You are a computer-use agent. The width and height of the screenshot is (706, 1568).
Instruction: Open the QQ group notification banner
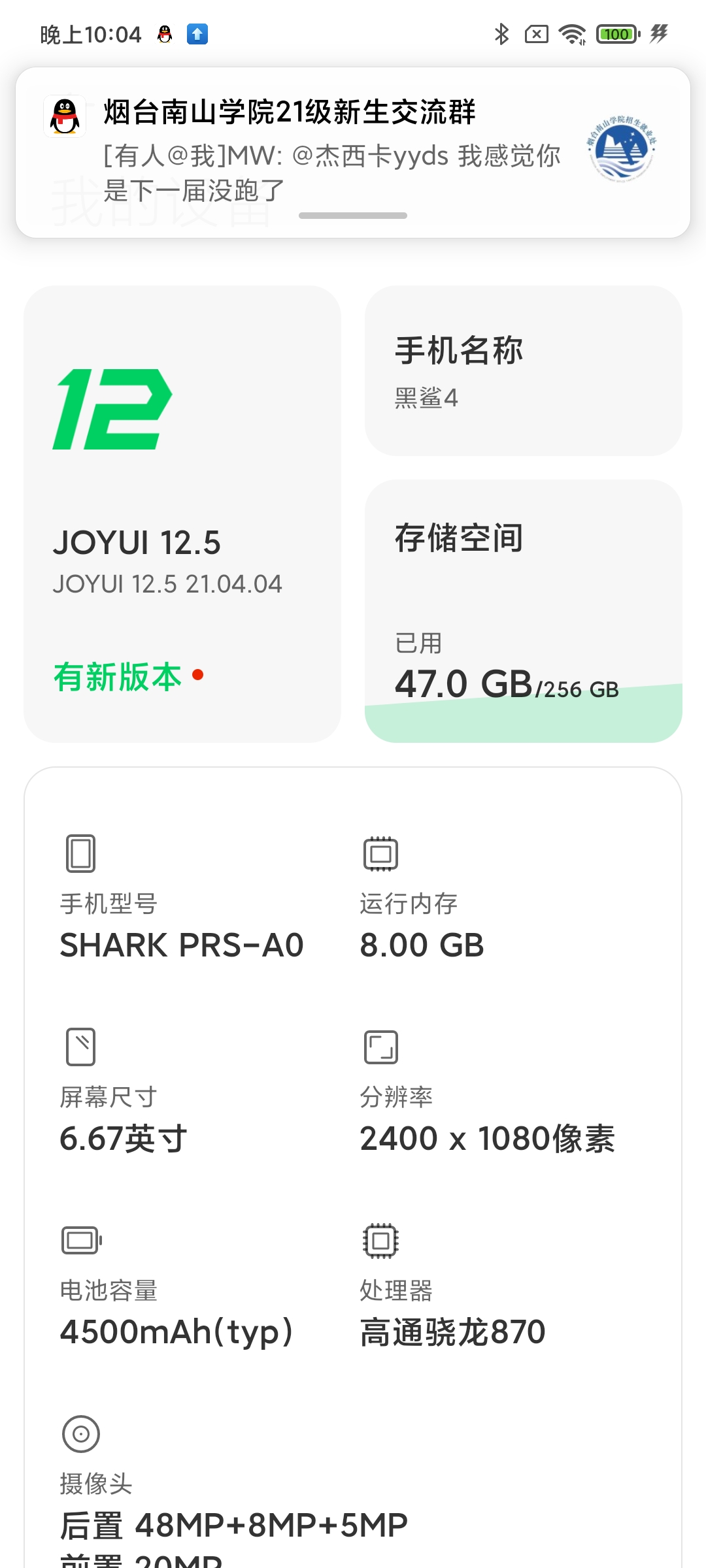(353, 152)
